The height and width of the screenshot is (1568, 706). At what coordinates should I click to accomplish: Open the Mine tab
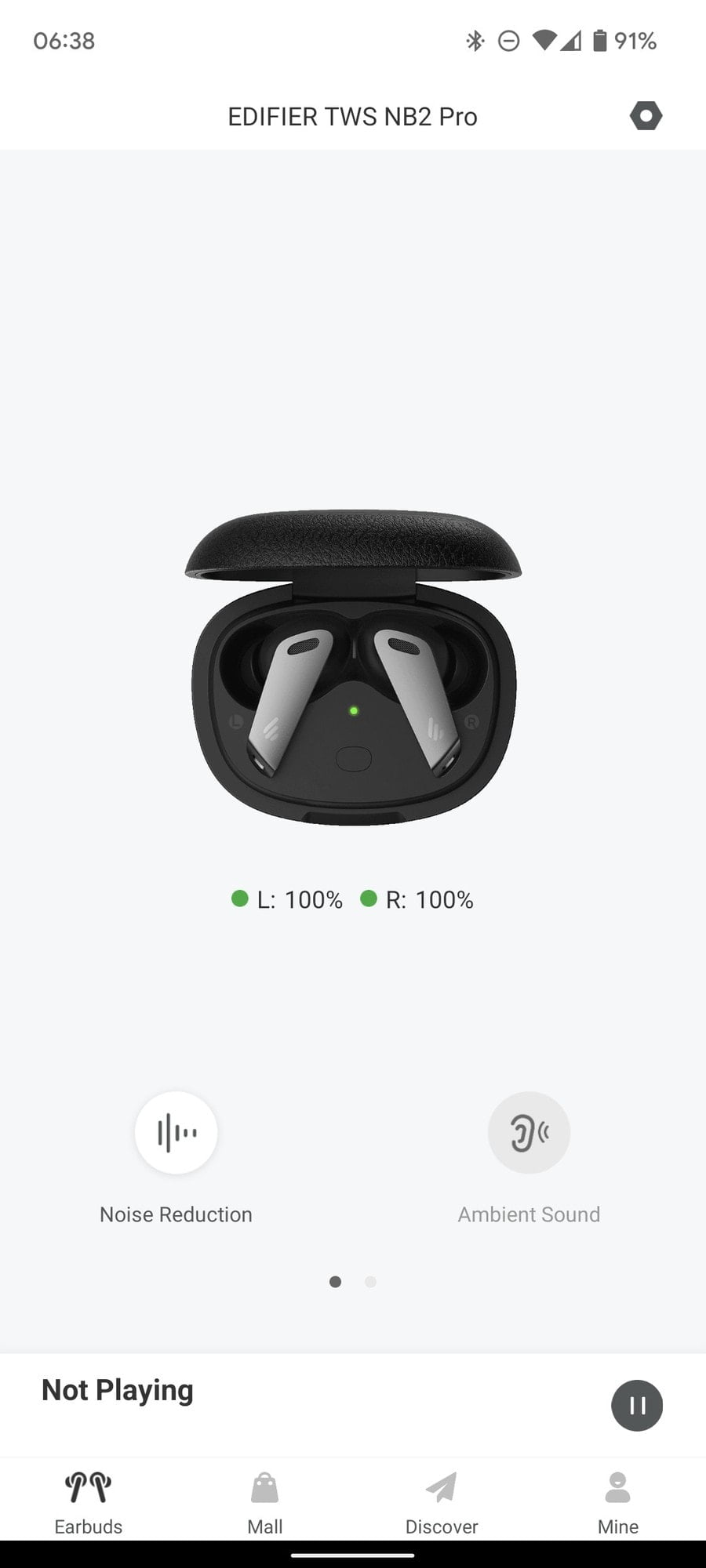pyautogui.click(x=618, y=1501)
